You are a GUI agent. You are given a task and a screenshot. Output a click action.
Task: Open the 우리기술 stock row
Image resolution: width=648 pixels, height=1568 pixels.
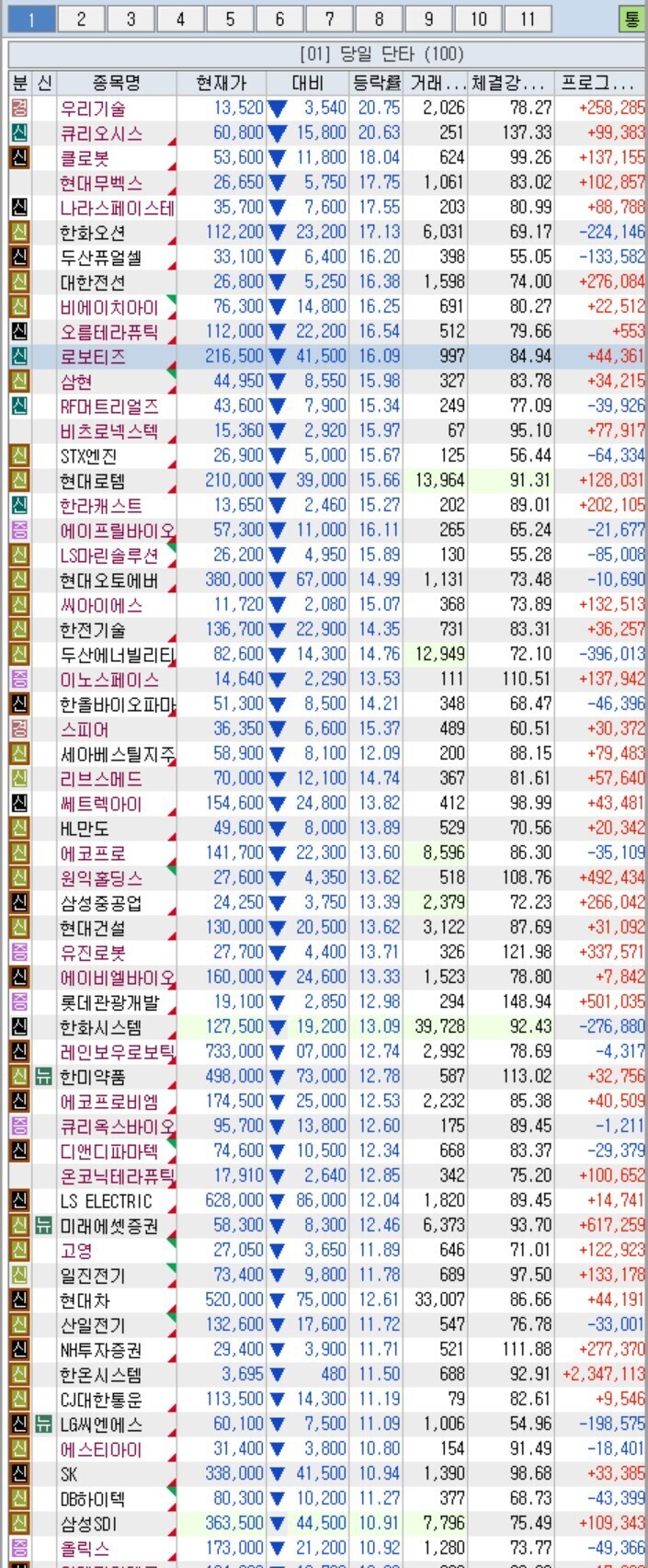(x=328, y=108)
